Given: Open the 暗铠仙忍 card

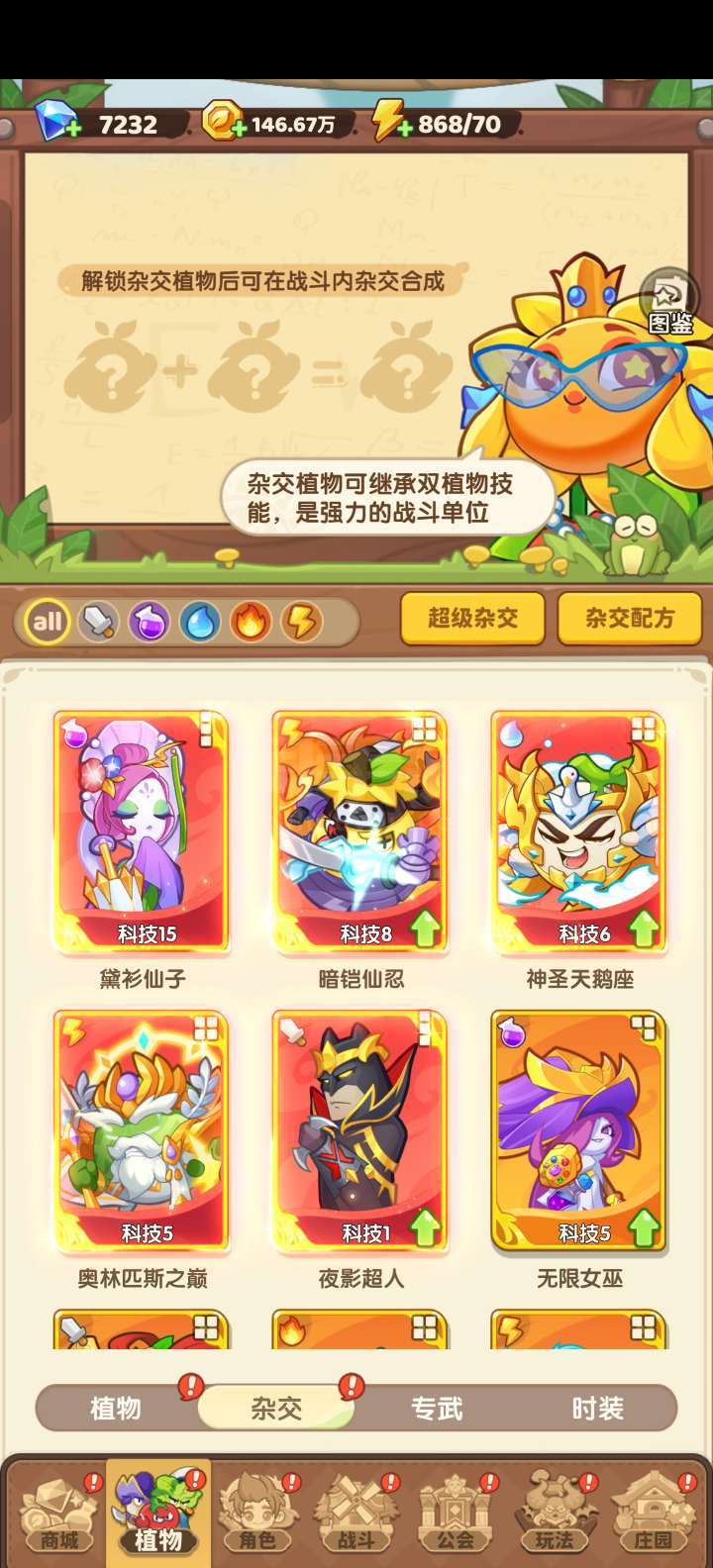Looking at the screenshot, I should (x=360, y=833).
